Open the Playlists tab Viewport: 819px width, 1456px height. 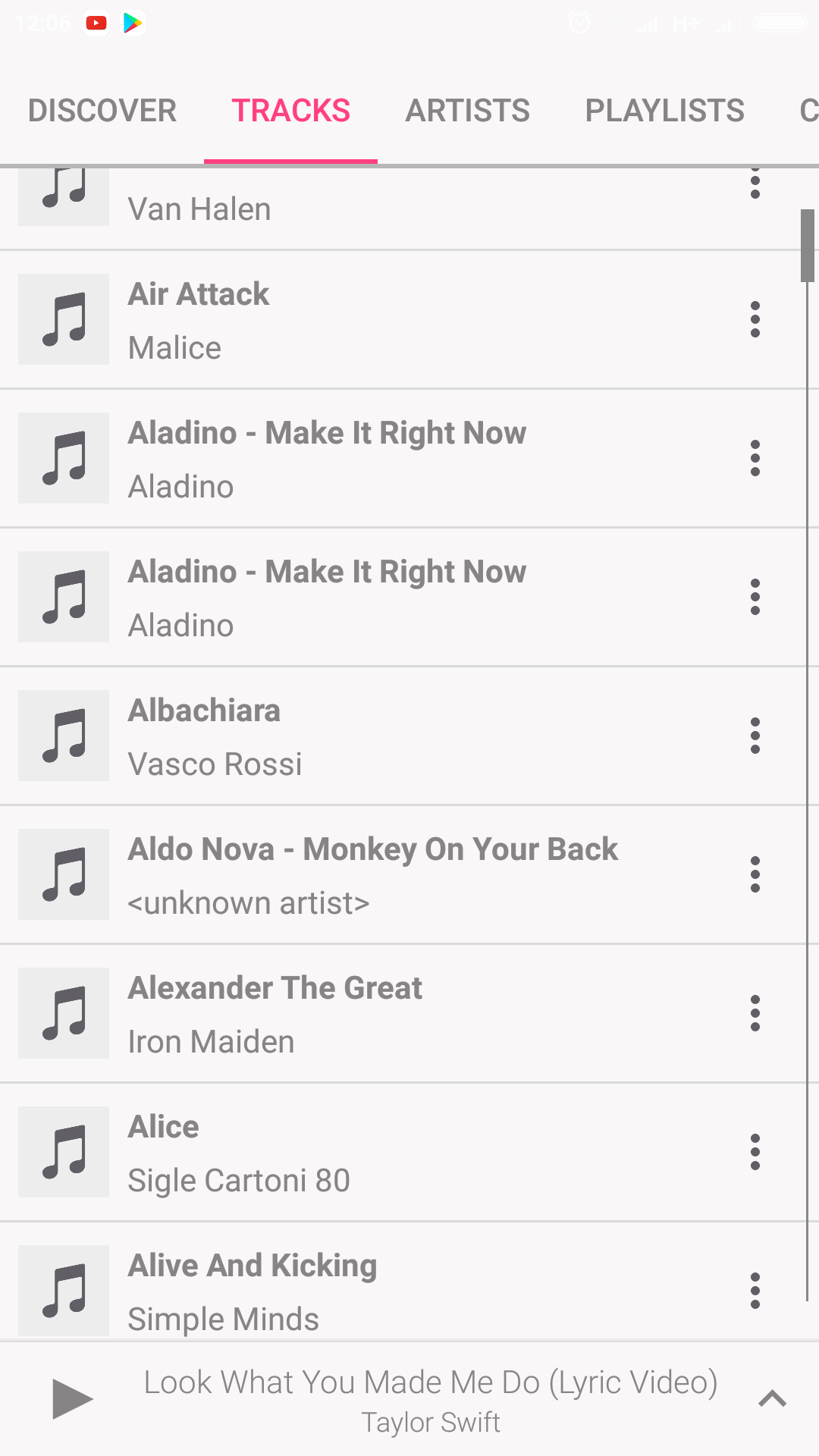point(664,111)
